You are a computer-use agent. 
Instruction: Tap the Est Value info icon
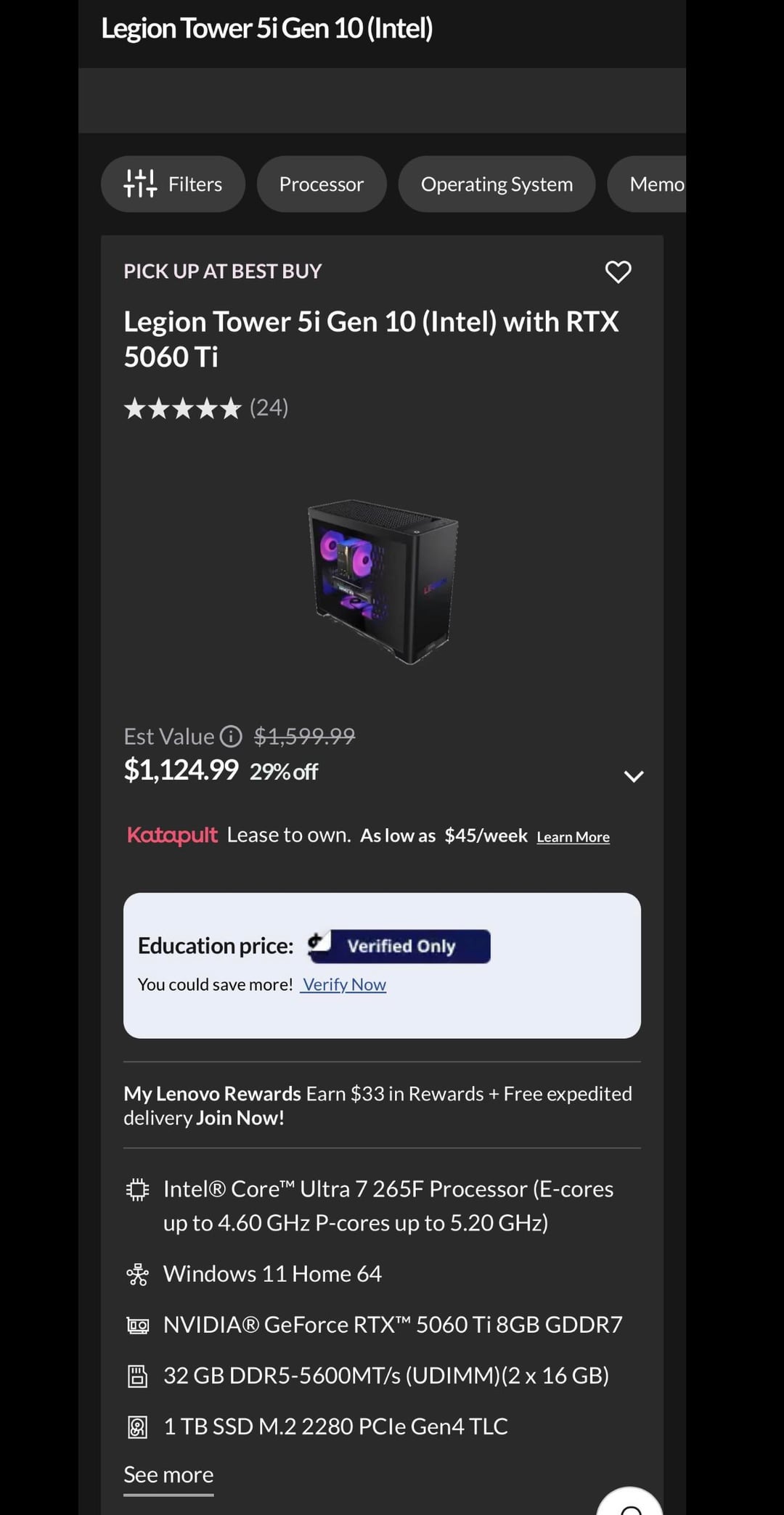(x=231, y=737)
